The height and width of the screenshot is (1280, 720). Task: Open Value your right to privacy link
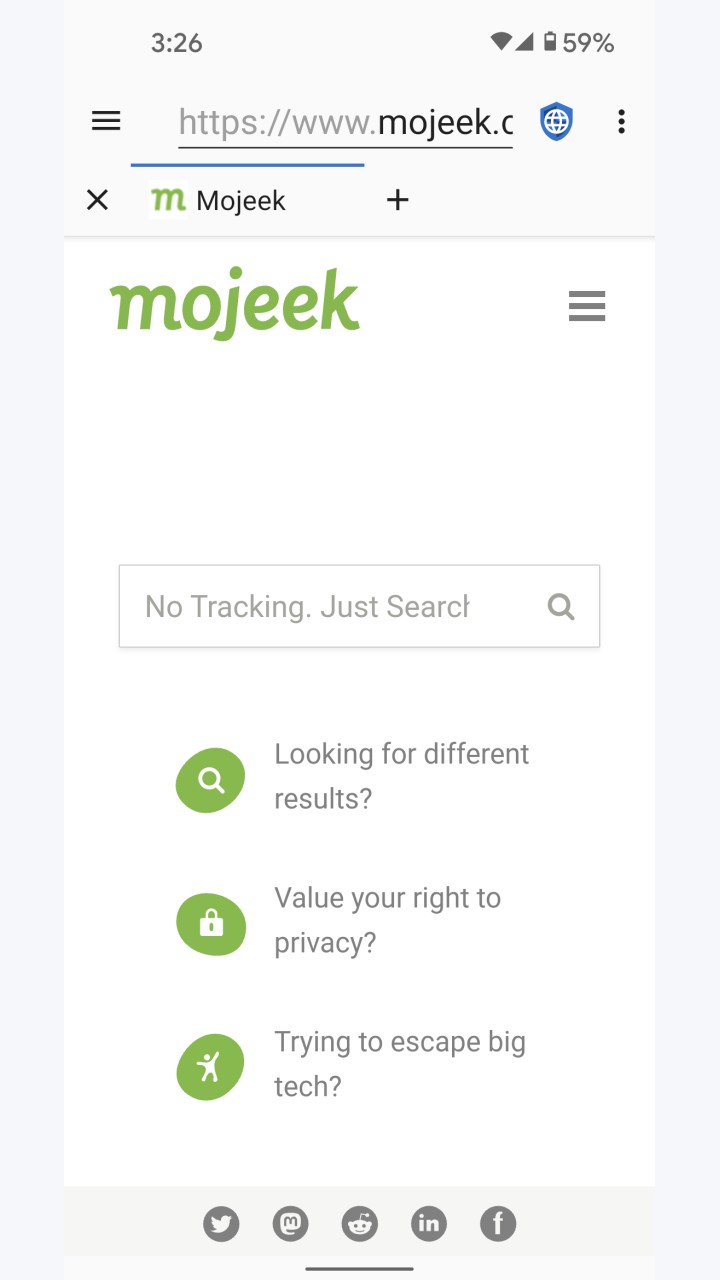[x=387, y=920]
